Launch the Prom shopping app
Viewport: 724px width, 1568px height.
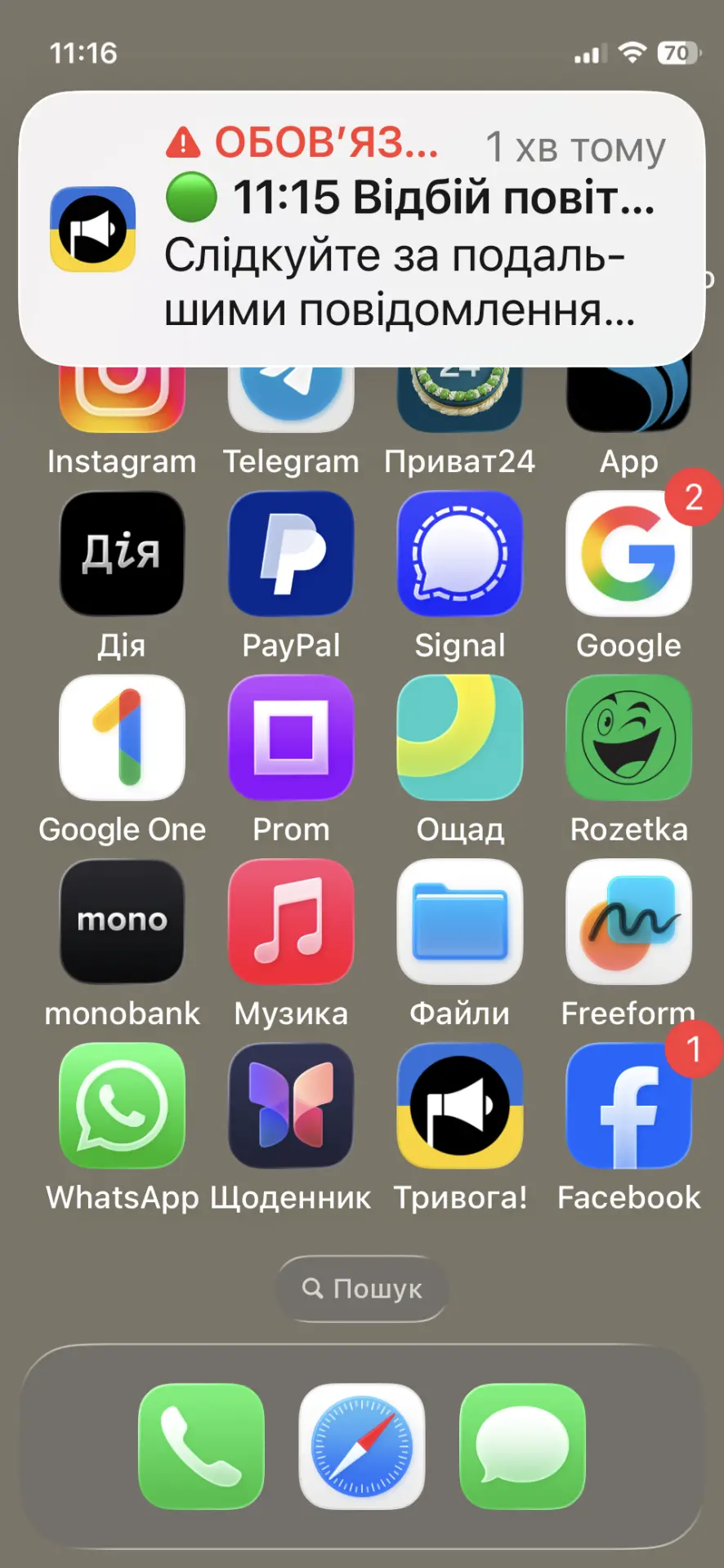pyautogui.click(x=291, y=737)
